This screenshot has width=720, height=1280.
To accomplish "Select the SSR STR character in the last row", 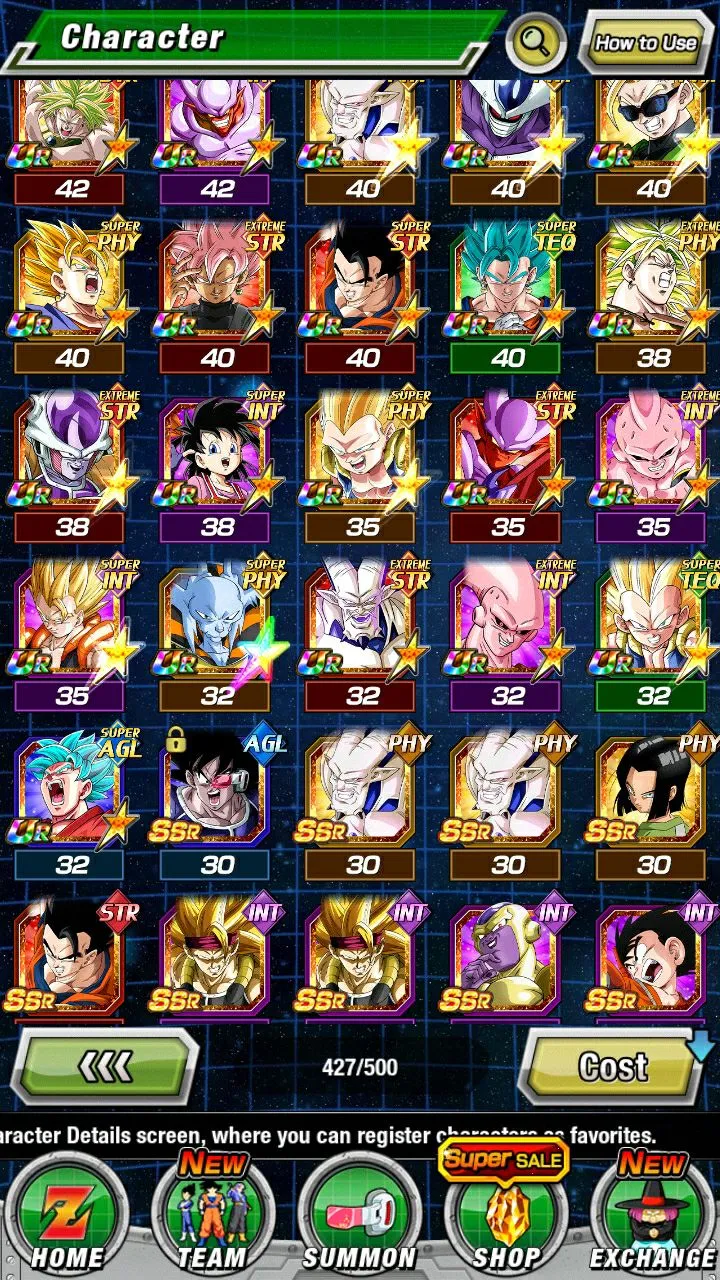I will pos(70,958).
